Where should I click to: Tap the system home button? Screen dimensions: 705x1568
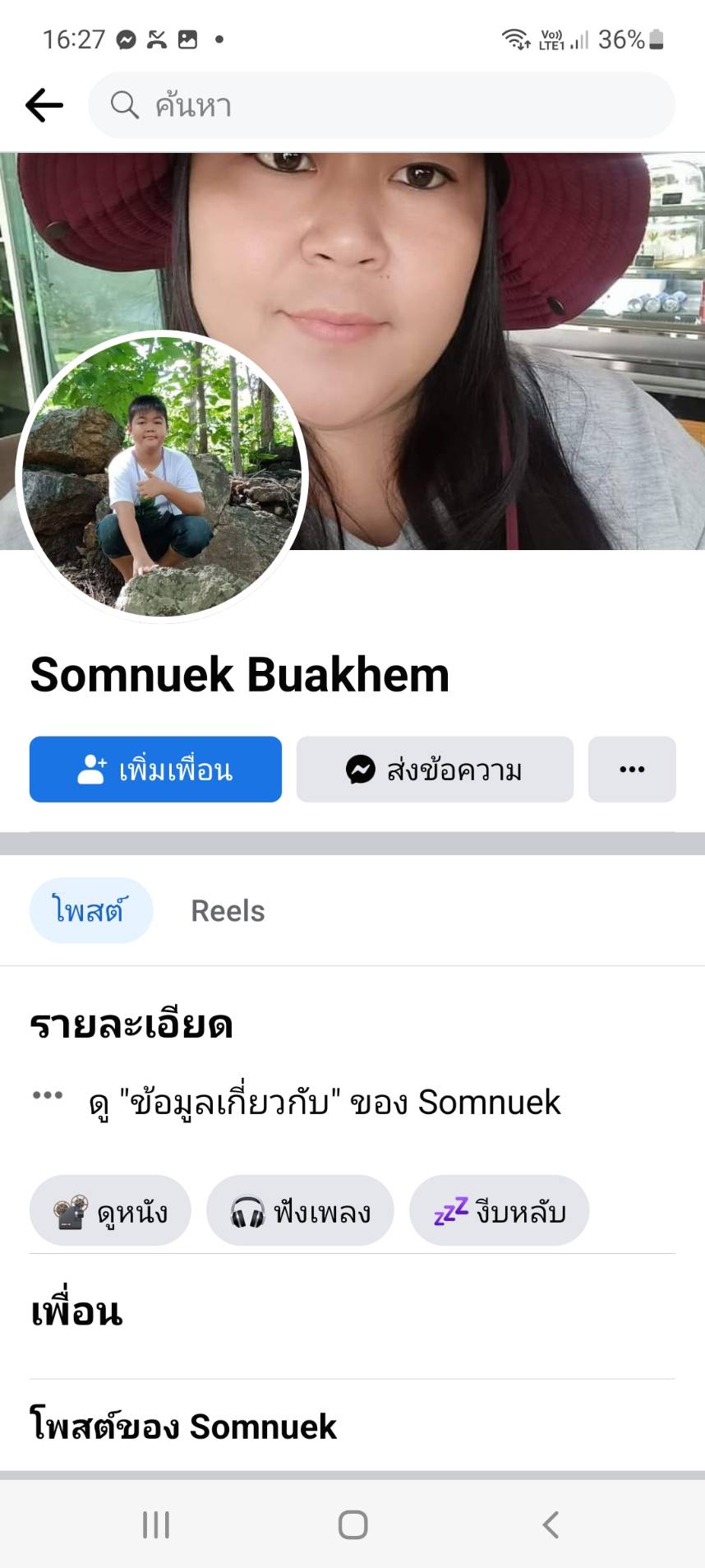(352, 1524)
